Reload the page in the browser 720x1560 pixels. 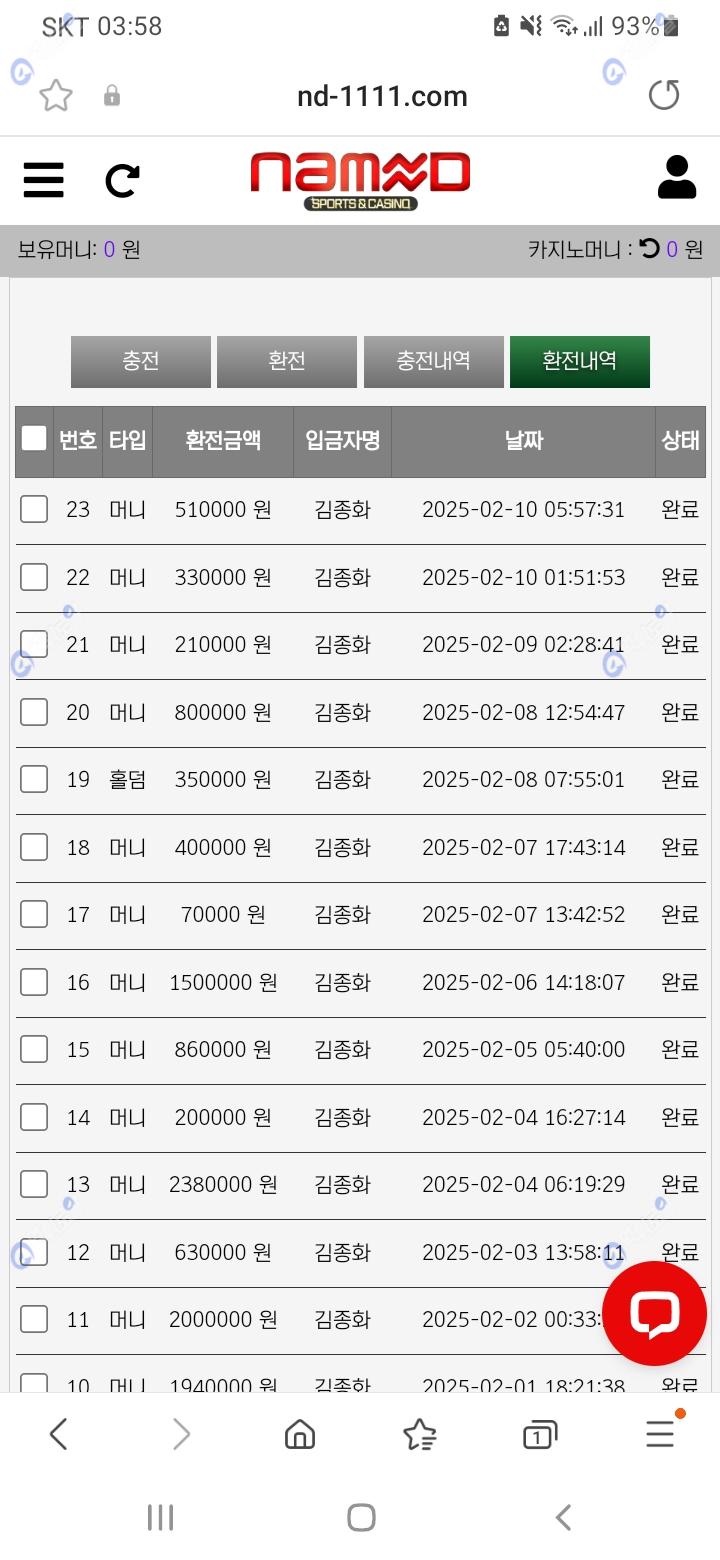point(664,95)
